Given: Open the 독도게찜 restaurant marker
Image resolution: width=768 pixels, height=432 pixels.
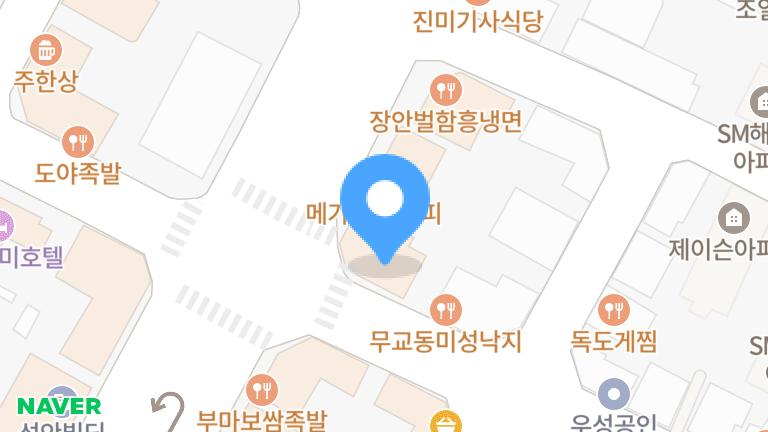Looking at the screenshot, I should point(614,310).
